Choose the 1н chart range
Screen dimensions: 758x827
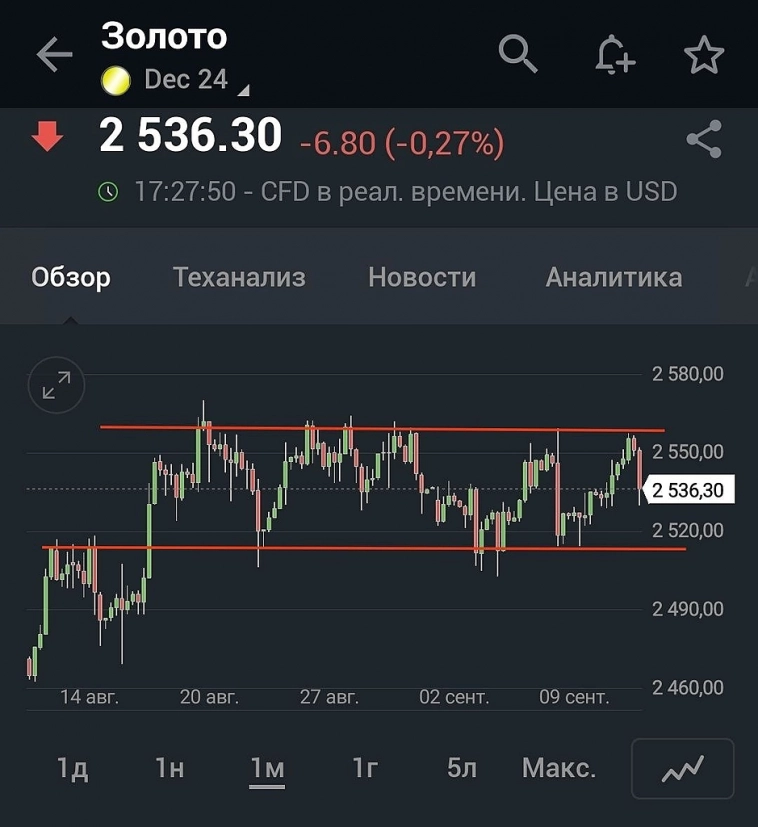click(x=170, y=768)
